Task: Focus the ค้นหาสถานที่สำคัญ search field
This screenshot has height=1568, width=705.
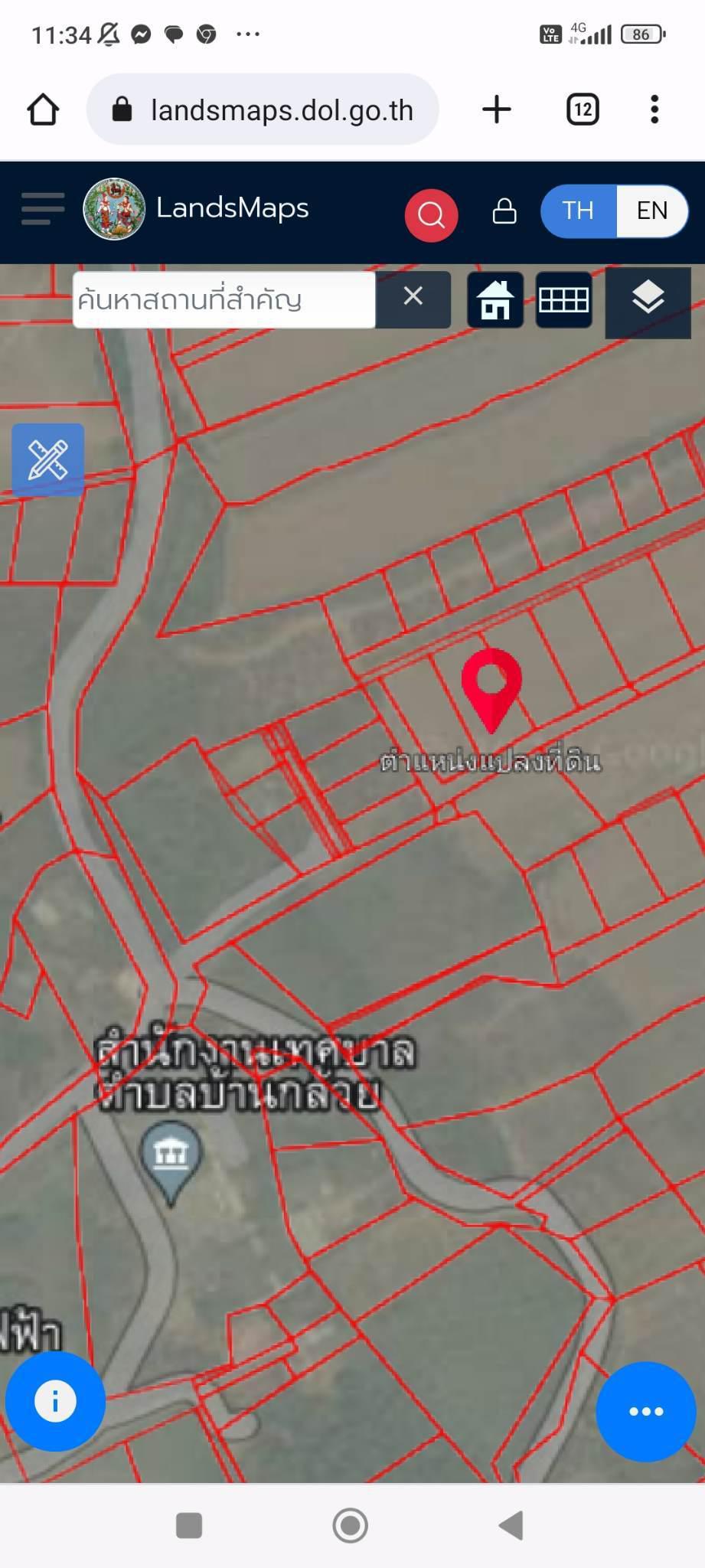Action: 224,300
